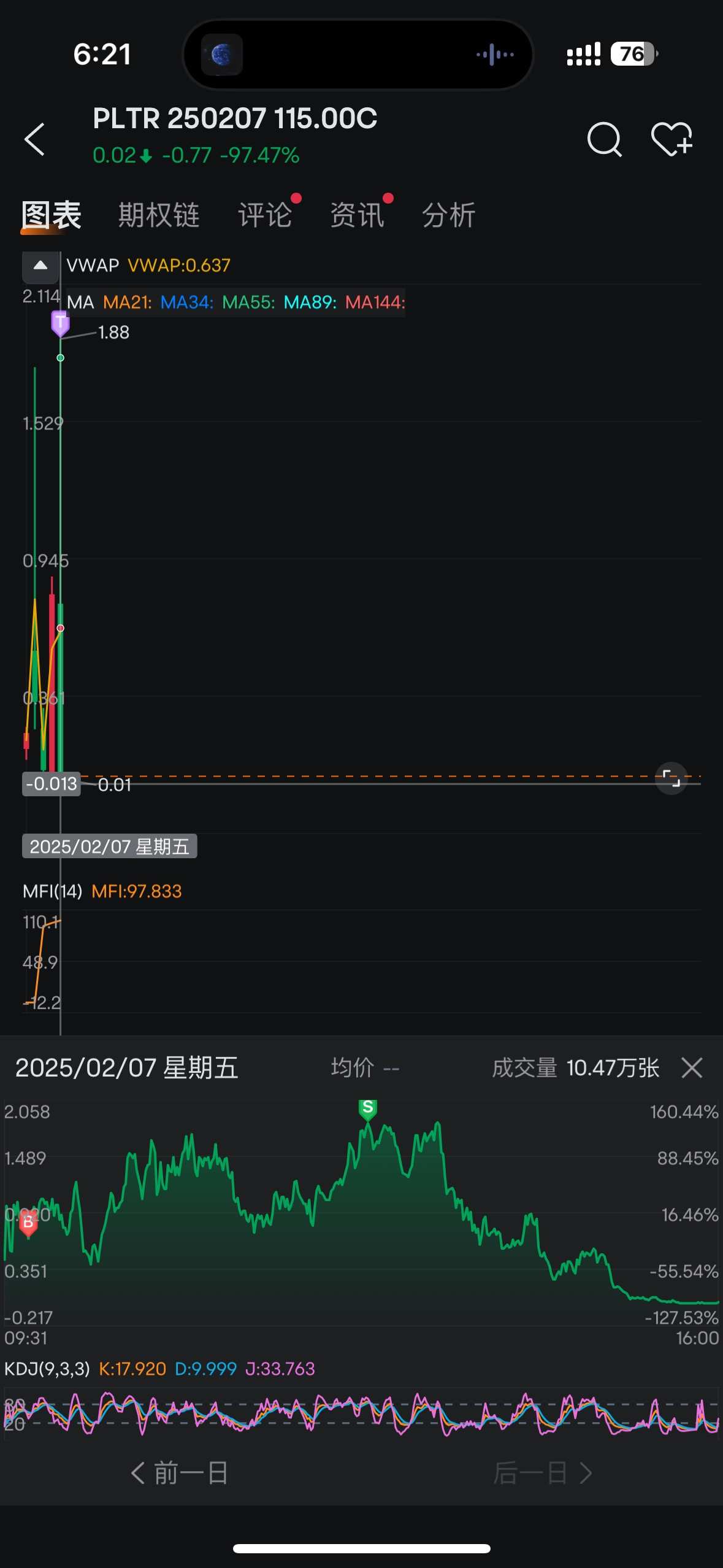Tap the red B buy marker
Image resolution: width=723 pixels, height=1568 pixels.
click(x=28, y=1223)
